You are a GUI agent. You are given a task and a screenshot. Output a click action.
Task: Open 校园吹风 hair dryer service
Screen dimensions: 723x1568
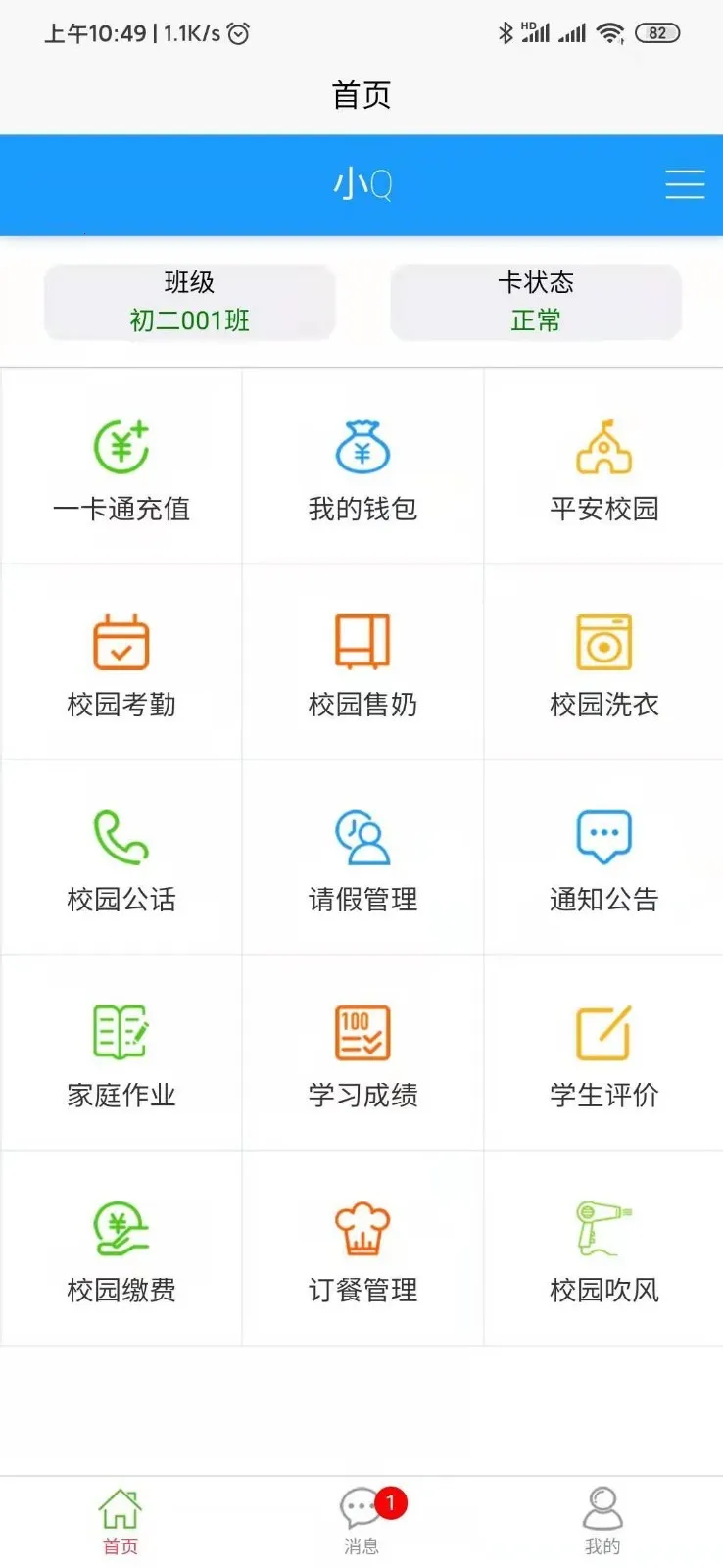(602, 1247)
